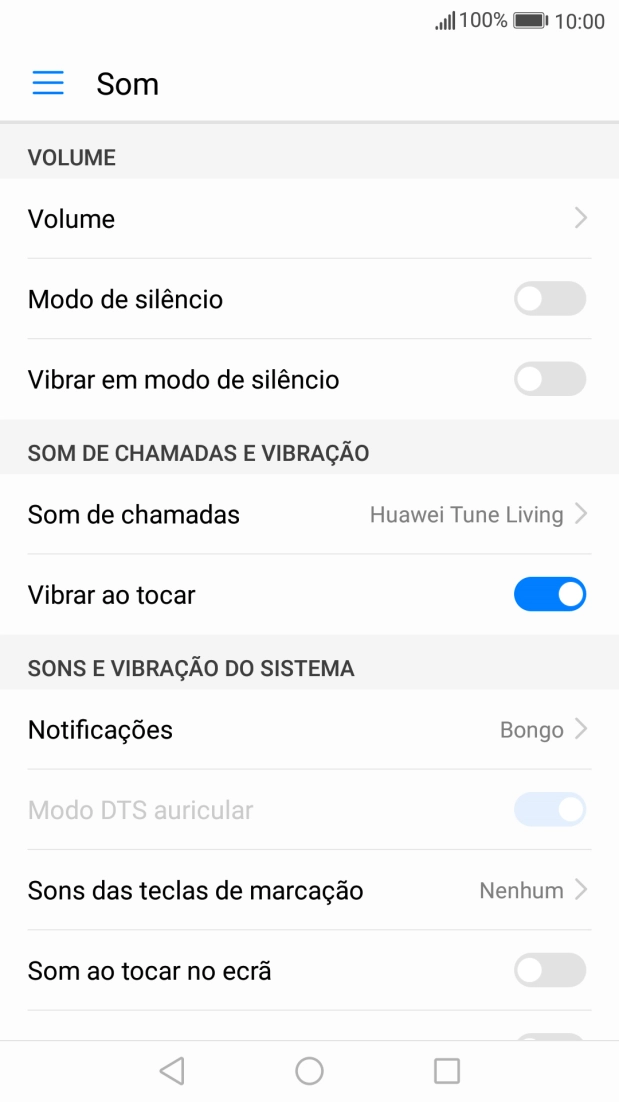Open the Volume settings row

pyautogui.click(x=309, y=219)
